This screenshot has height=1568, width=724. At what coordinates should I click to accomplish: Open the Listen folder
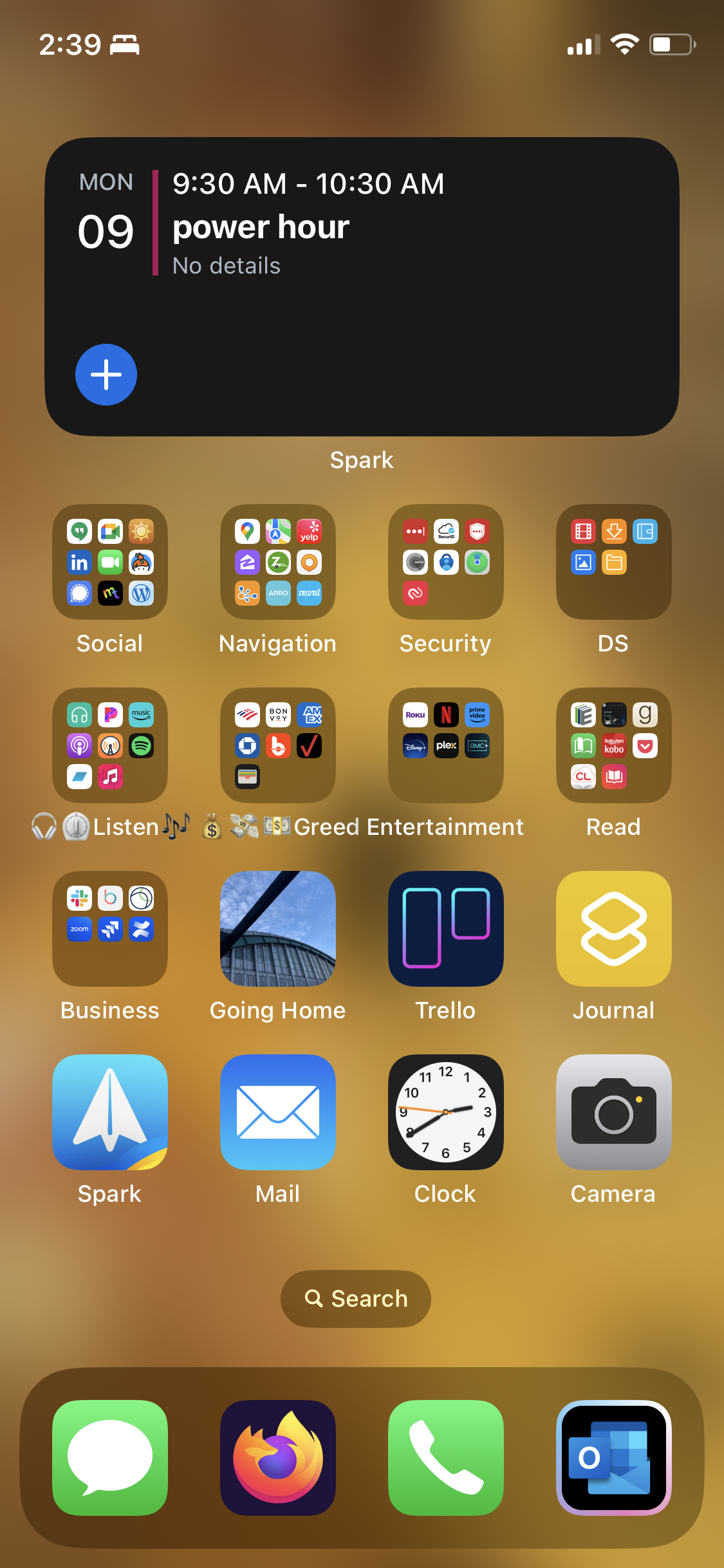110,745
